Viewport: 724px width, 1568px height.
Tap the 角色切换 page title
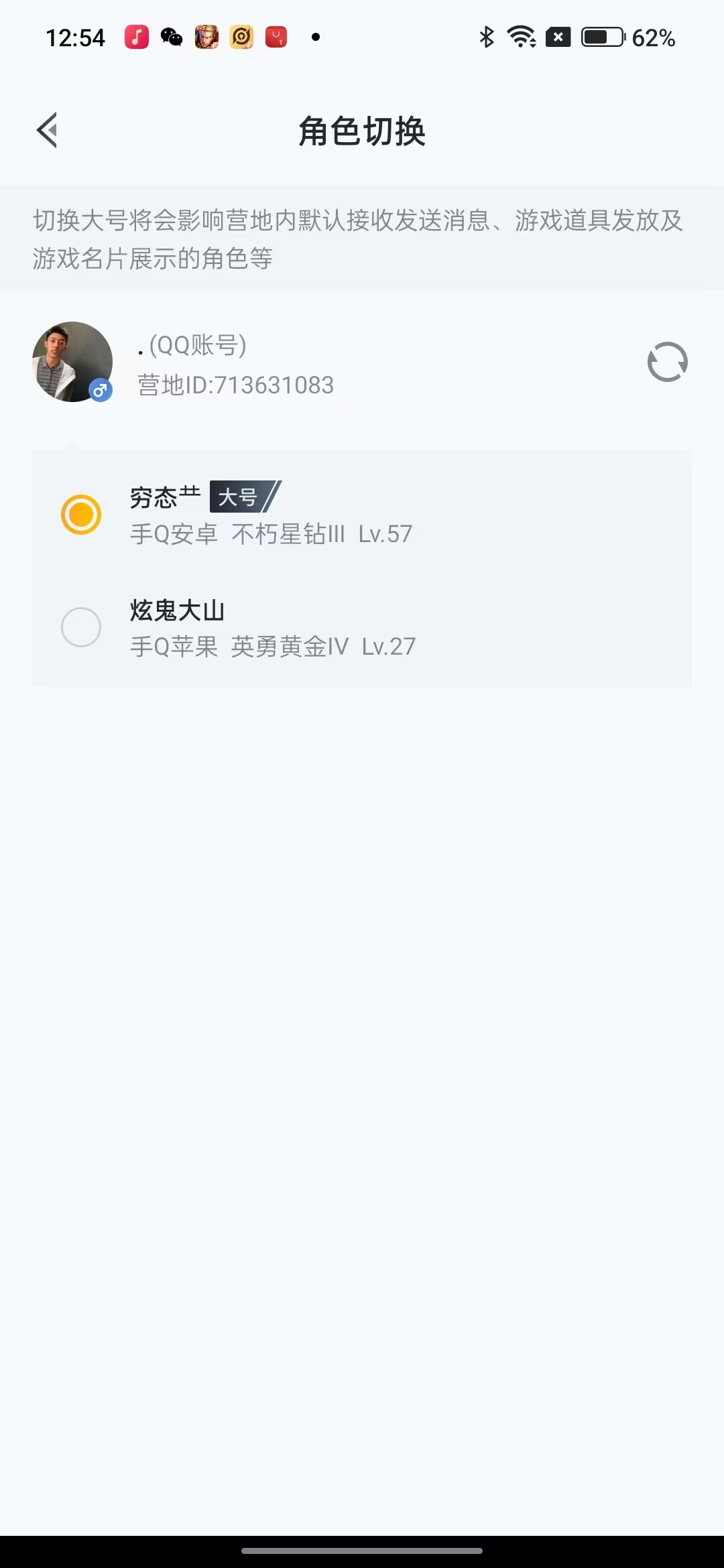pos(362,131)
